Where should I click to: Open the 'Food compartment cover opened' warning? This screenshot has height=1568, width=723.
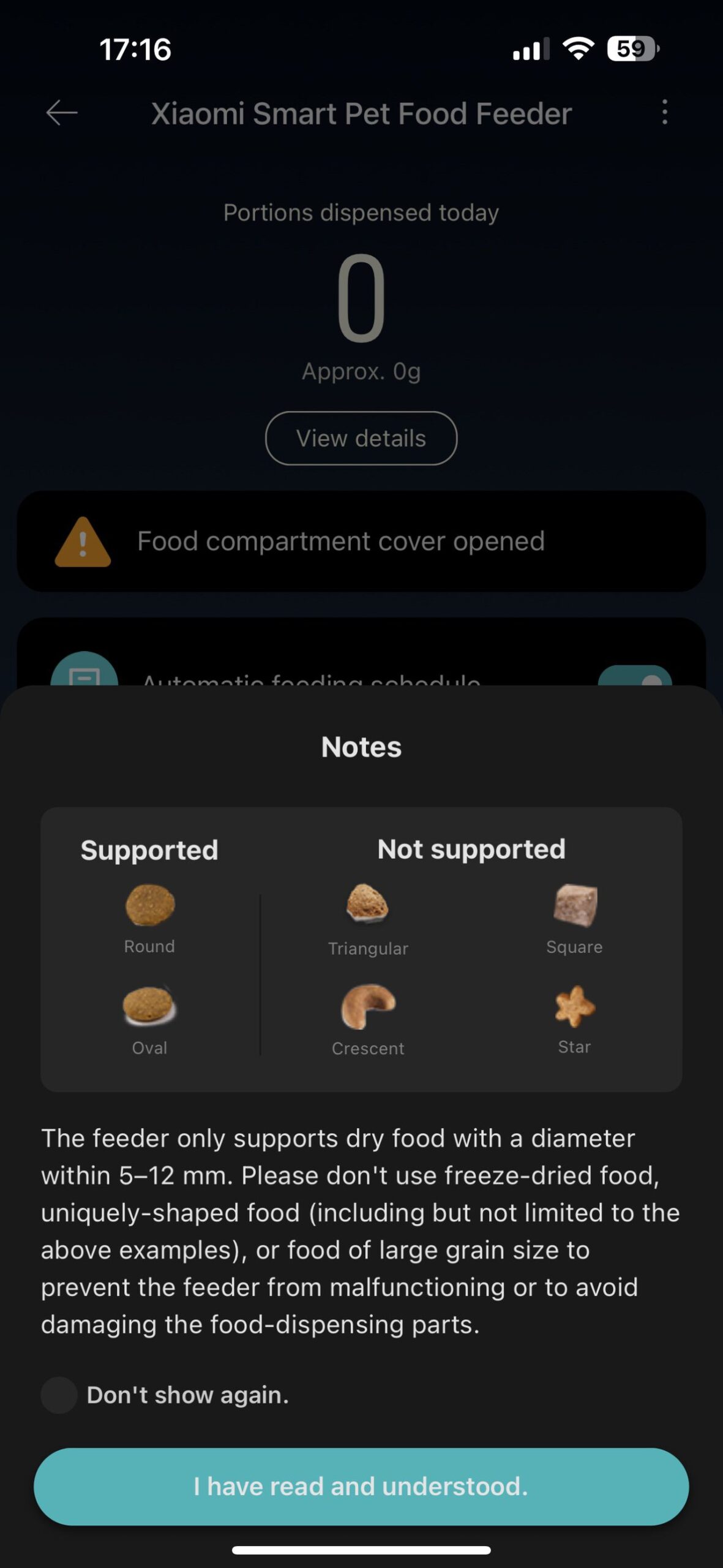(x=361, y=541)
